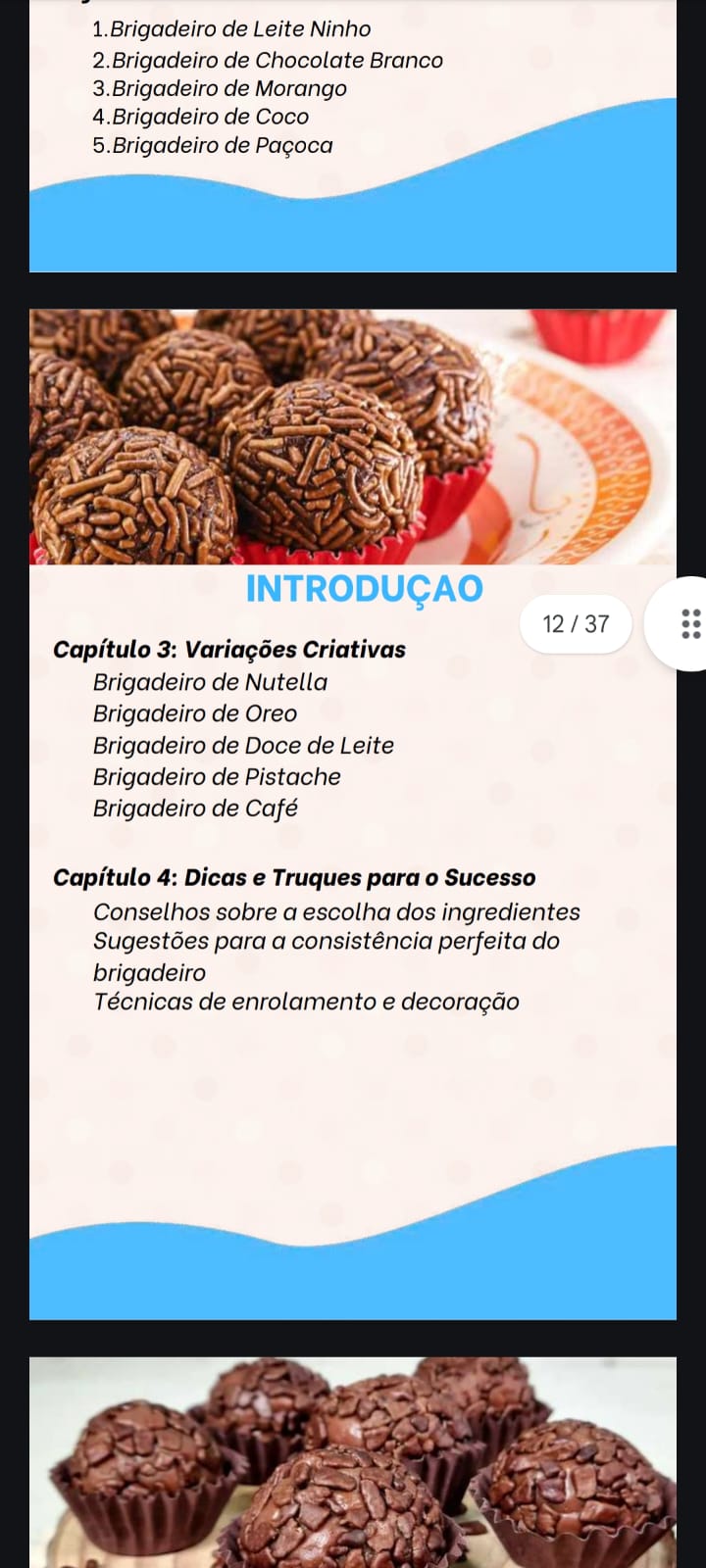The image size is (706, 1568).
Task: Open the page thumbnails grid button
Action: (689, 623)
